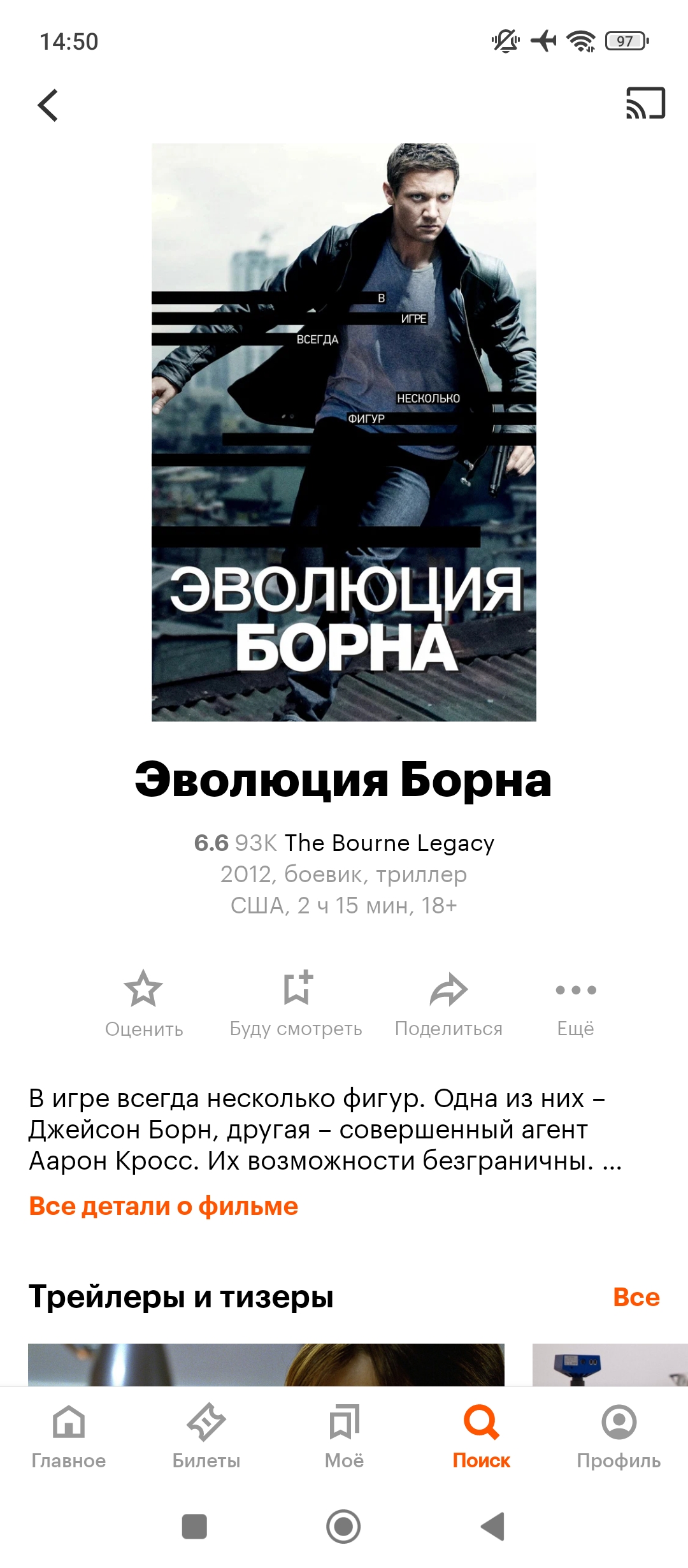View all trailers via Все link
This screenshot has height=1568, width=688.
pos(636,1297)
